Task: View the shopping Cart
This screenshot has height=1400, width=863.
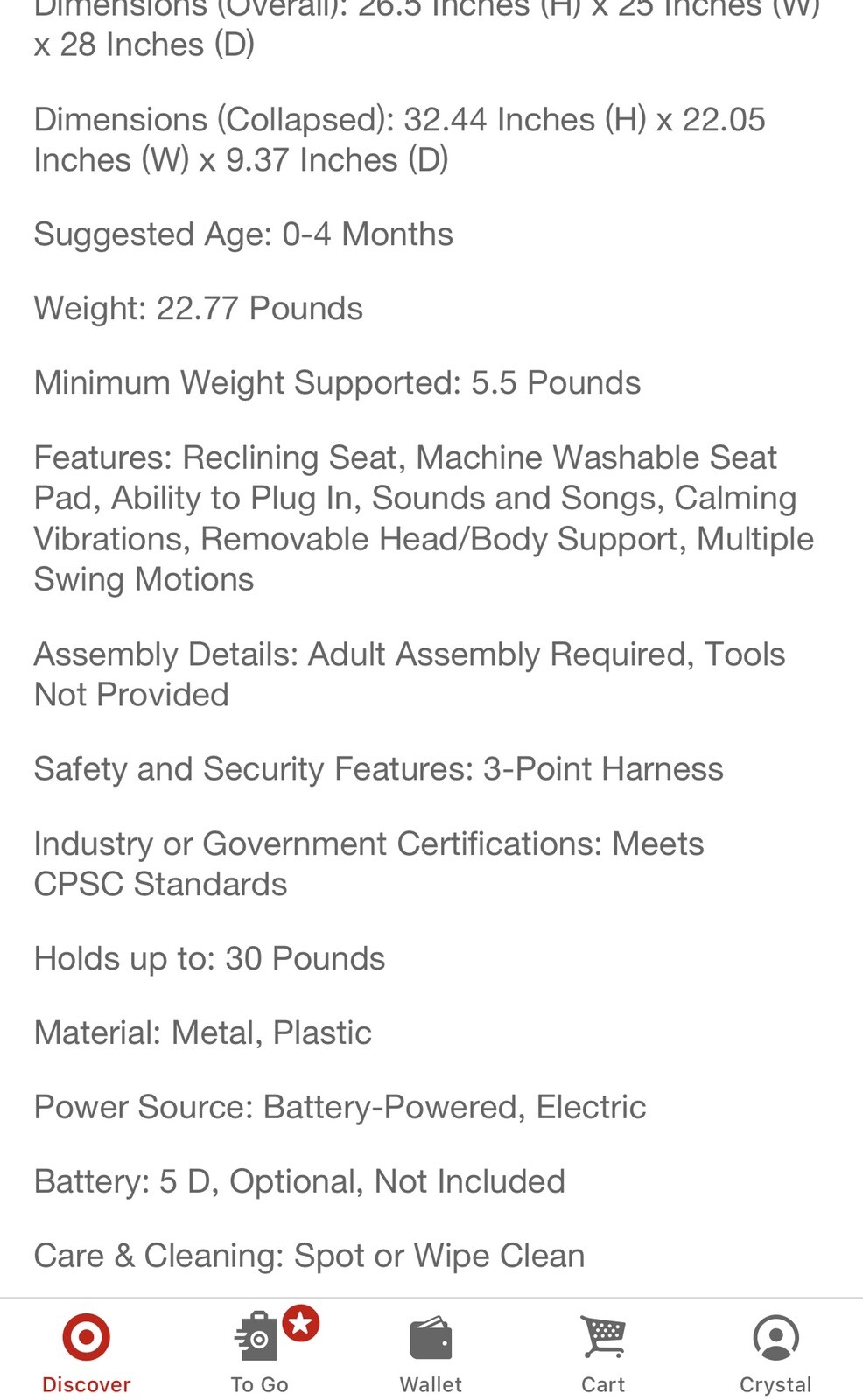Action: [x=603, y=1350]
